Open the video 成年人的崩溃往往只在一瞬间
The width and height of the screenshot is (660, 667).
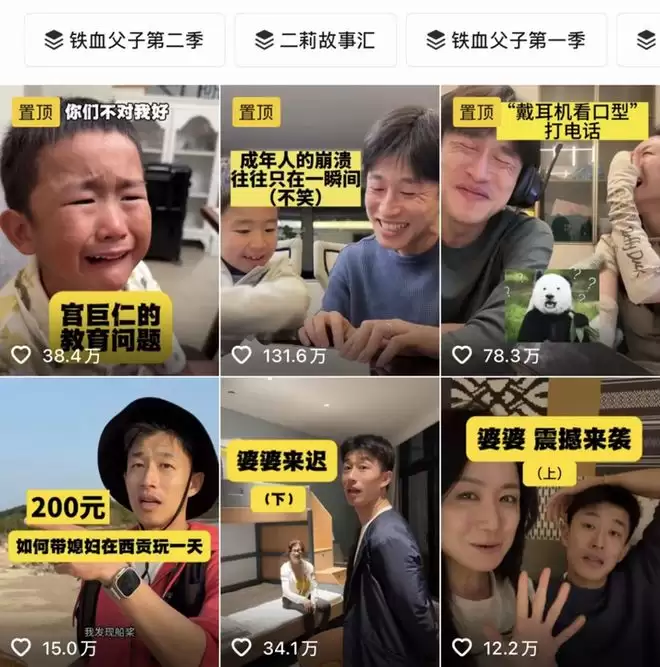tap(329, 230)
